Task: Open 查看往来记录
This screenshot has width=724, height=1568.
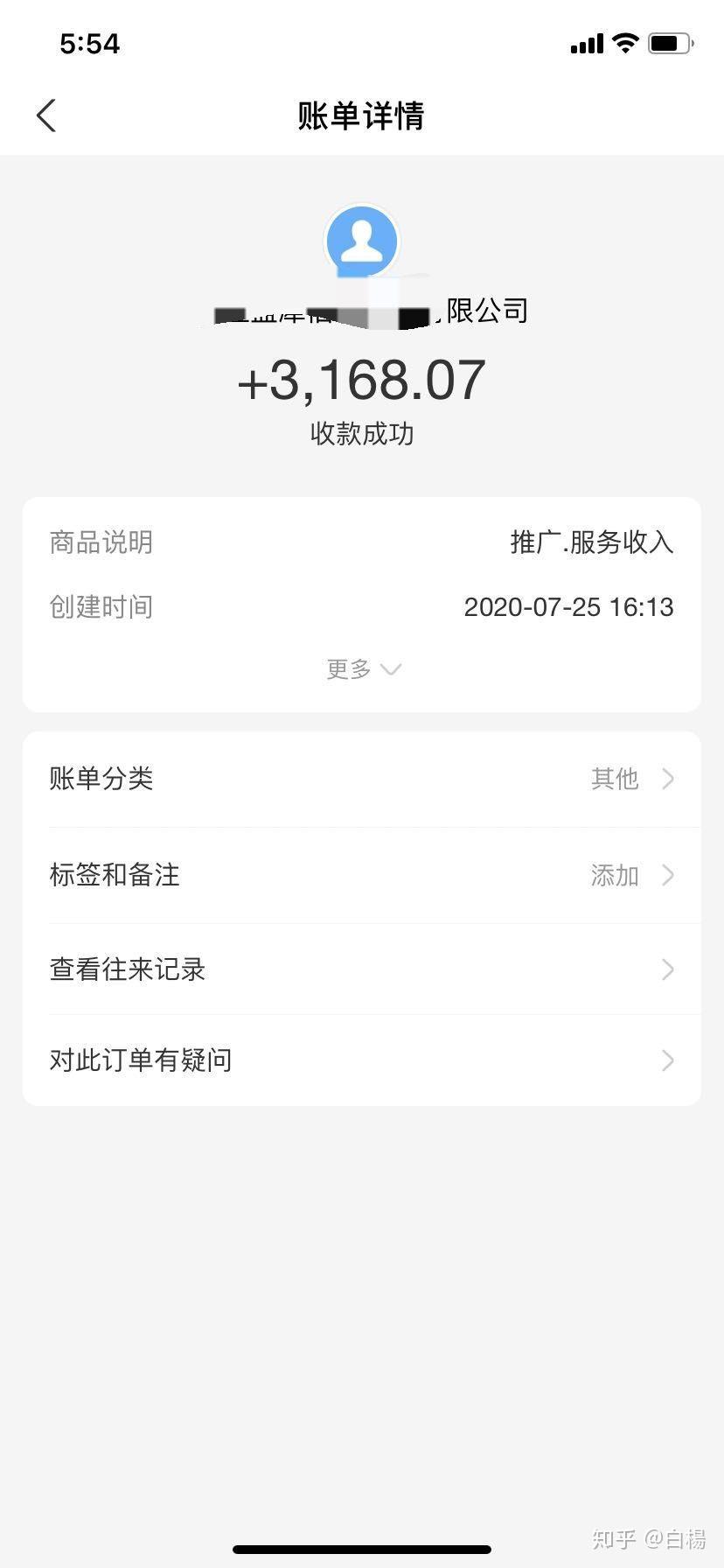Action: point(362,969)
